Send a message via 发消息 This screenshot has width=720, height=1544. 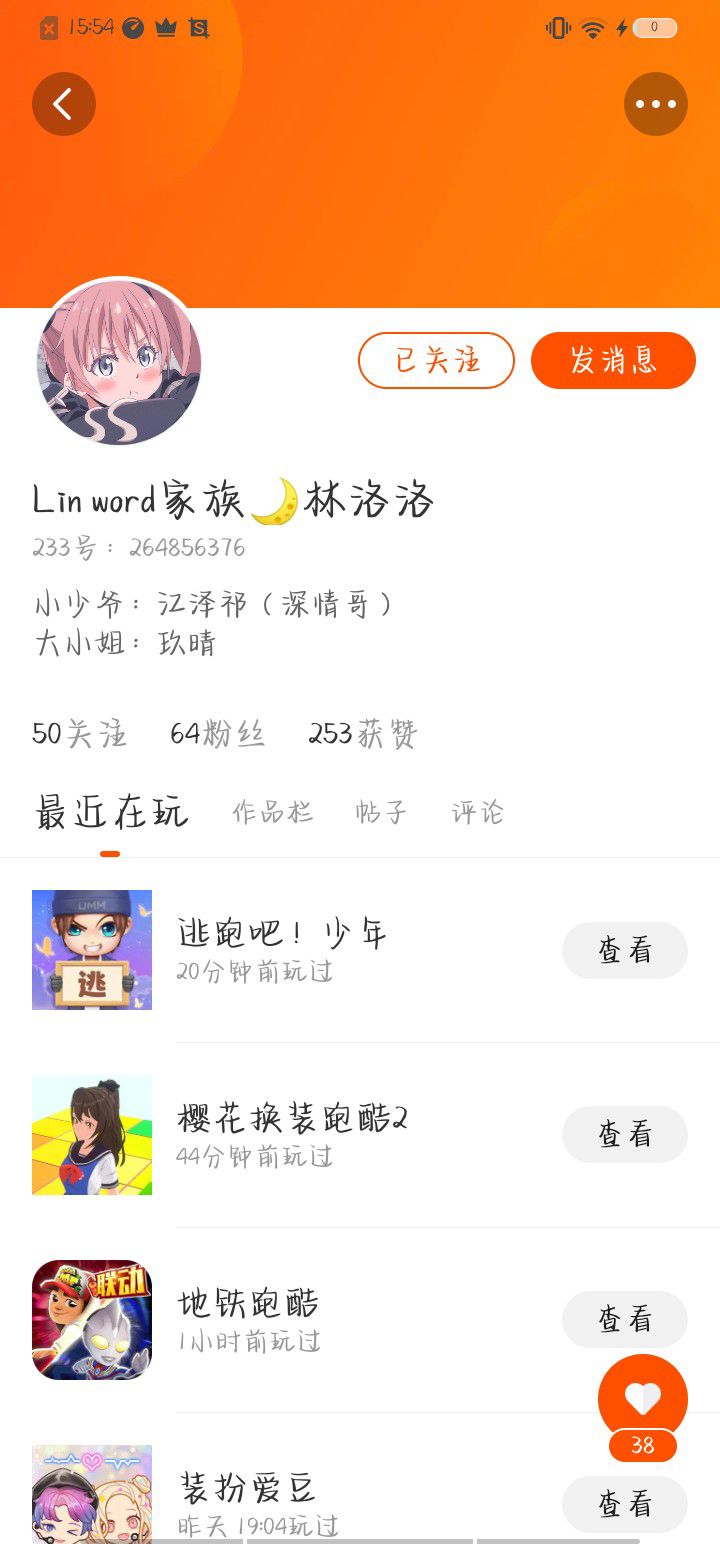(x=613, y=360)
